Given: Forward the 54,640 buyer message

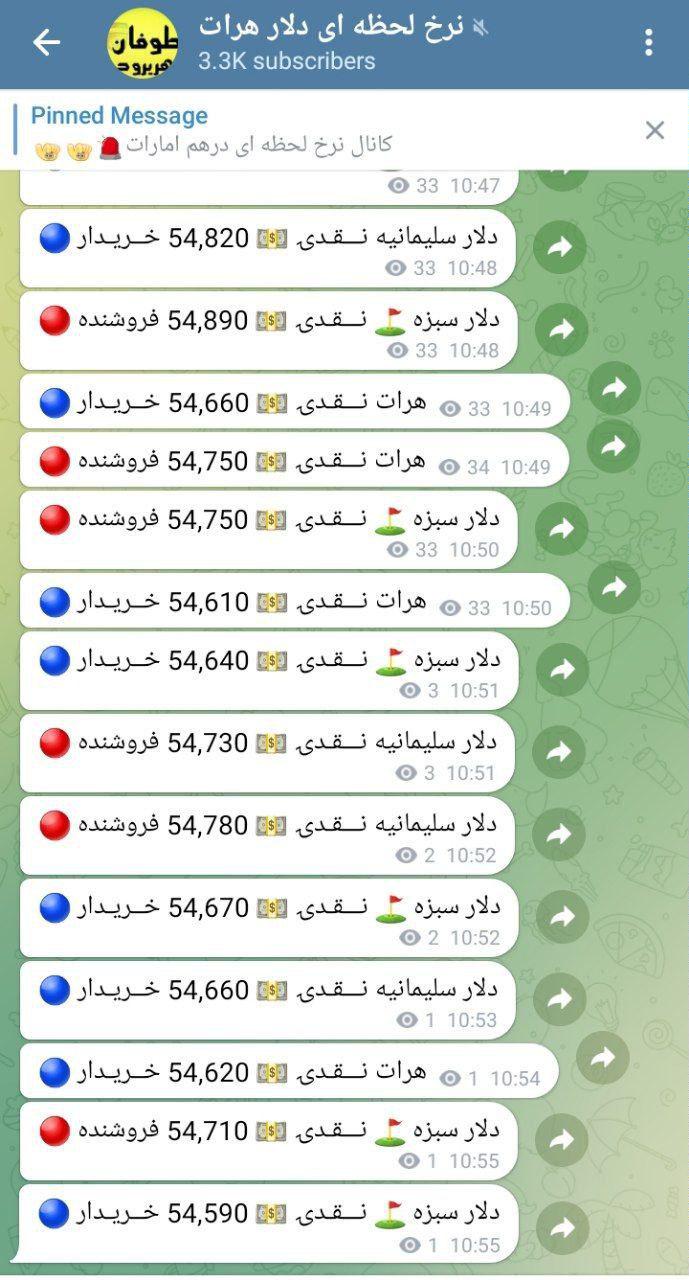Looking at the screenshot, I should [560, 670].
